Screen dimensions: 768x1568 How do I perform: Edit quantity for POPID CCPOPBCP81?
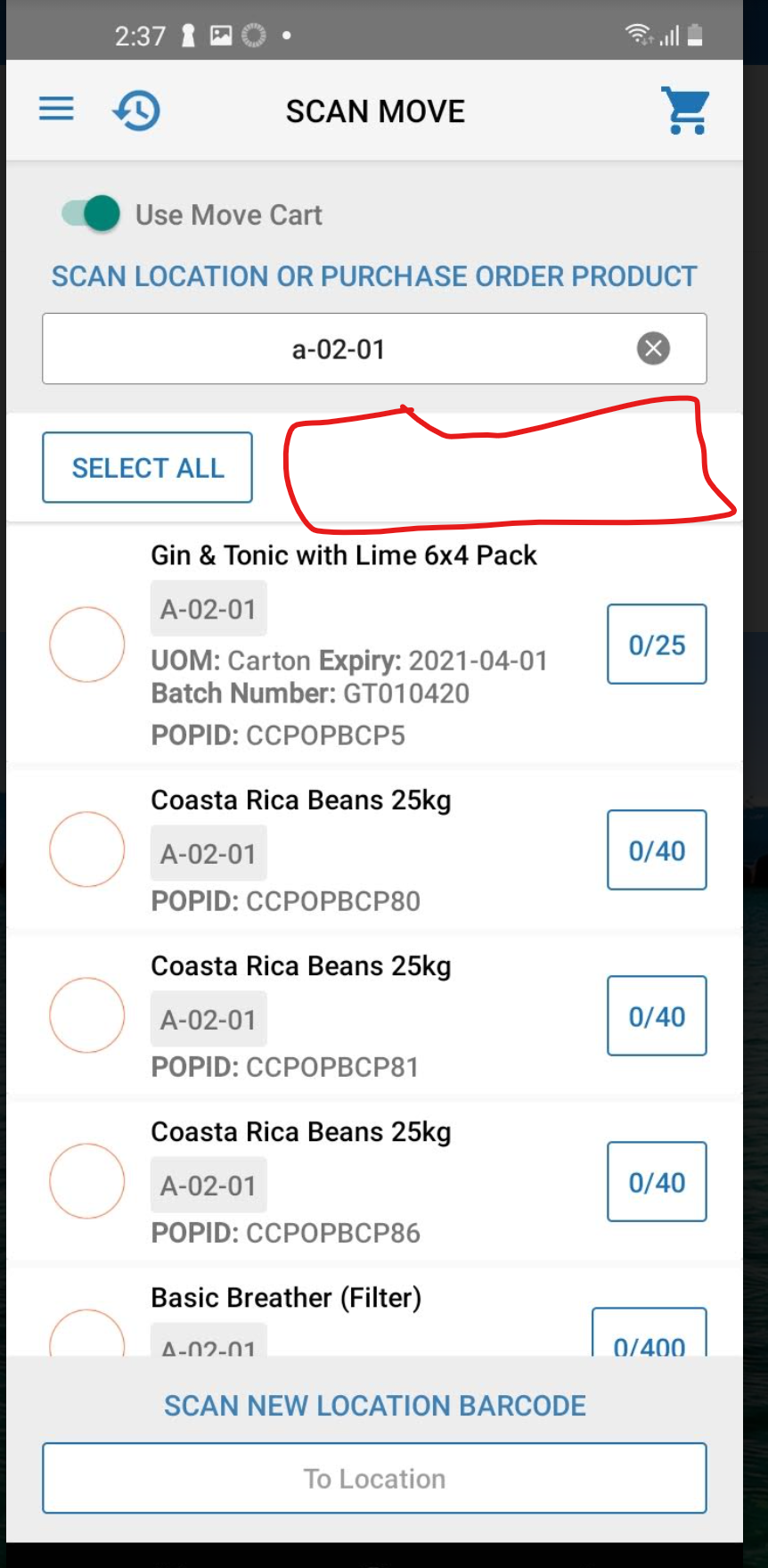(x=657, y=1016)
